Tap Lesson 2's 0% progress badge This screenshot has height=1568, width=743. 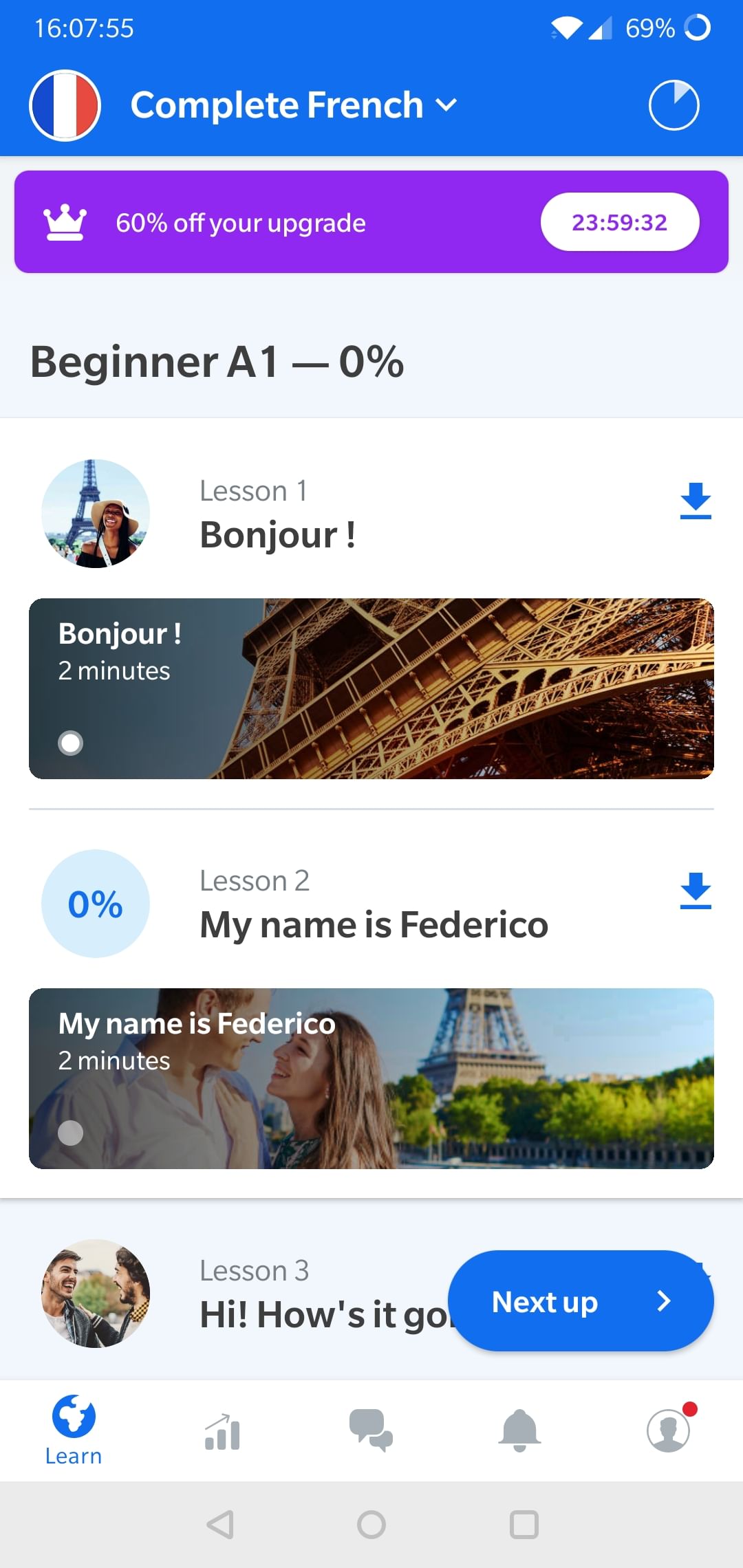click(95, 904)
